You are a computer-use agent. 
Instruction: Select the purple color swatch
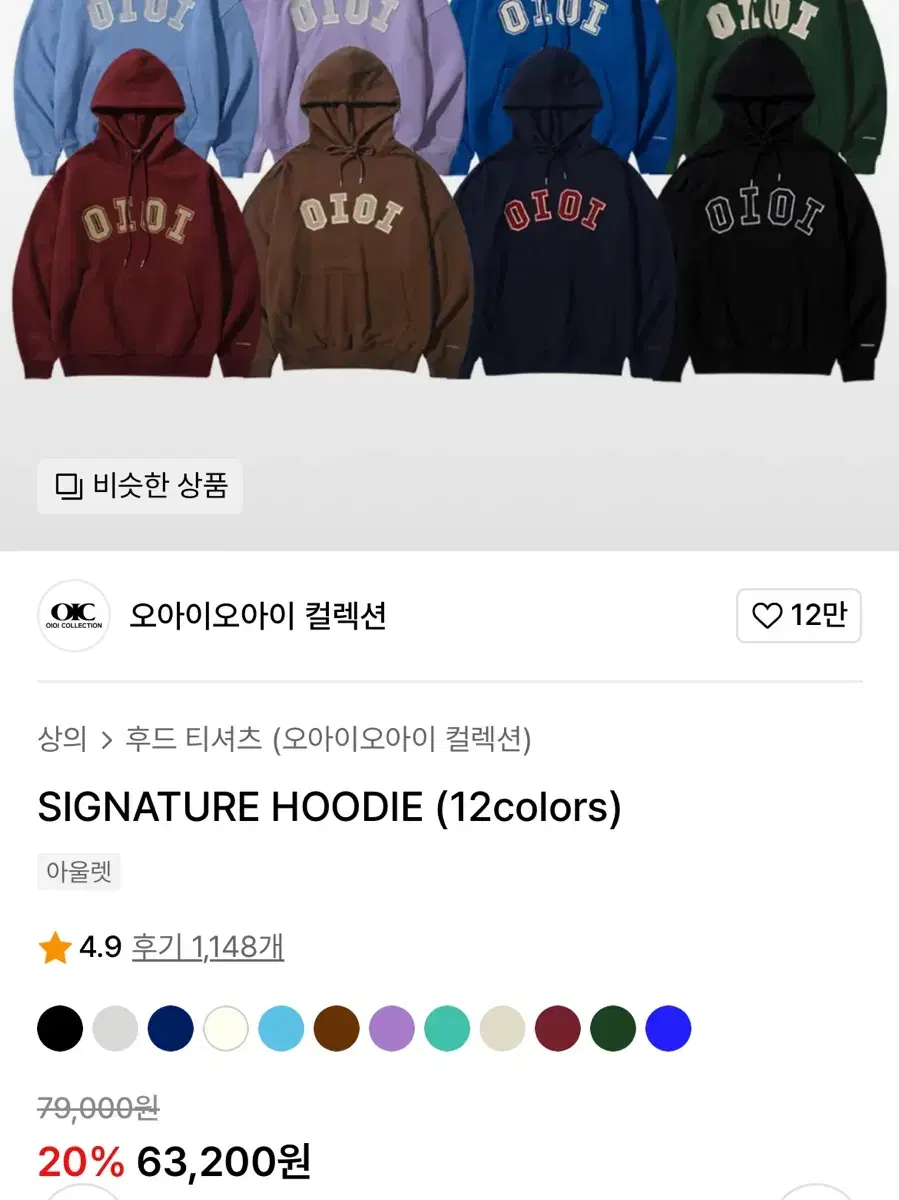tap(394, 1026)
